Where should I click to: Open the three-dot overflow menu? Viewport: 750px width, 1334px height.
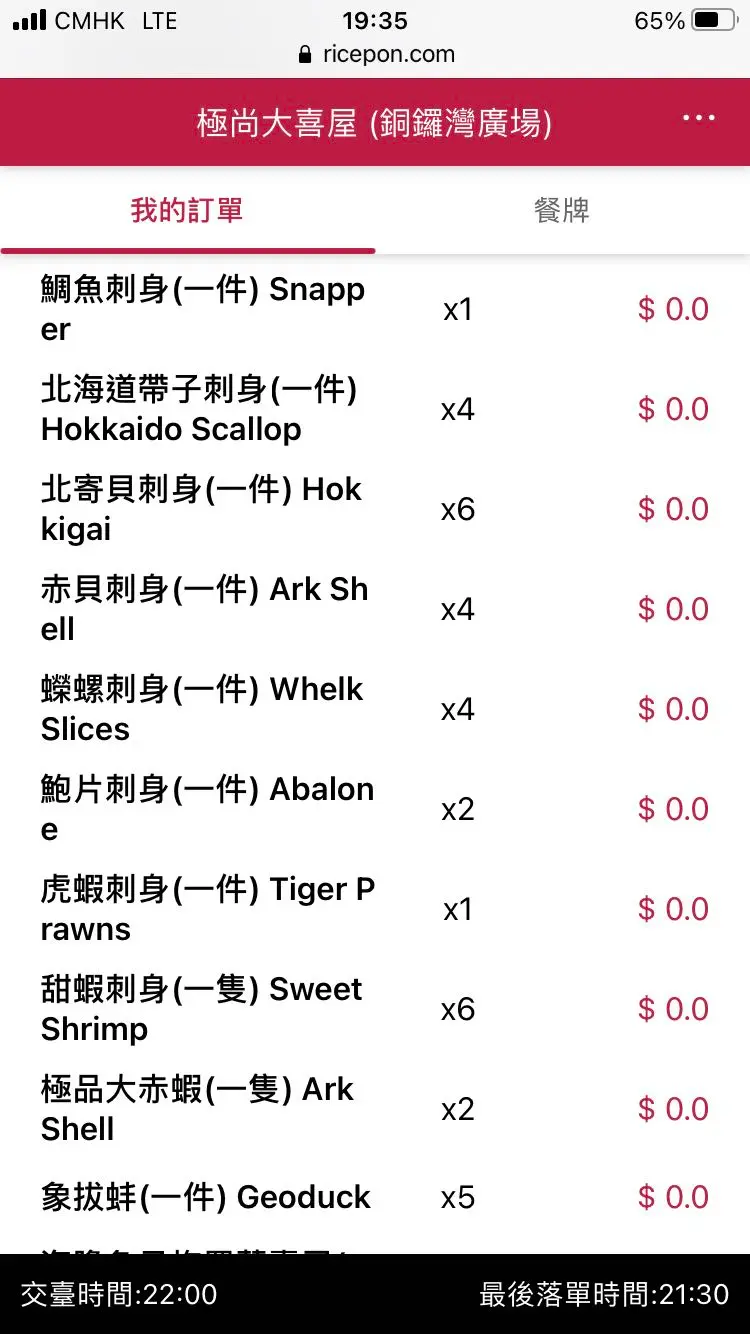tap(698, 119)
